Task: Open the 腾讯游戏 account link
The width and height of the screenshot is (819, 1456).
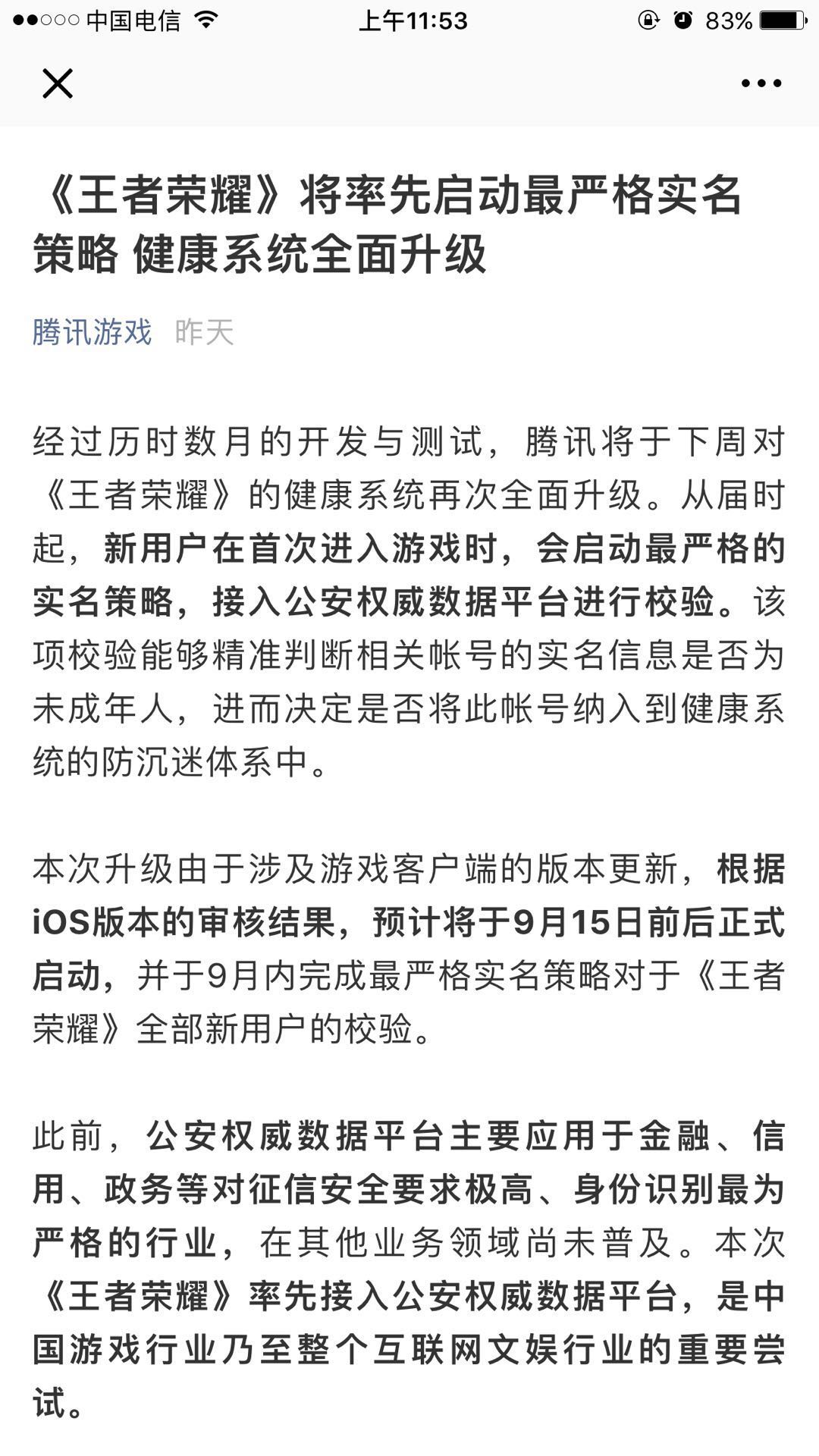Action: click(x=93, y=332)
